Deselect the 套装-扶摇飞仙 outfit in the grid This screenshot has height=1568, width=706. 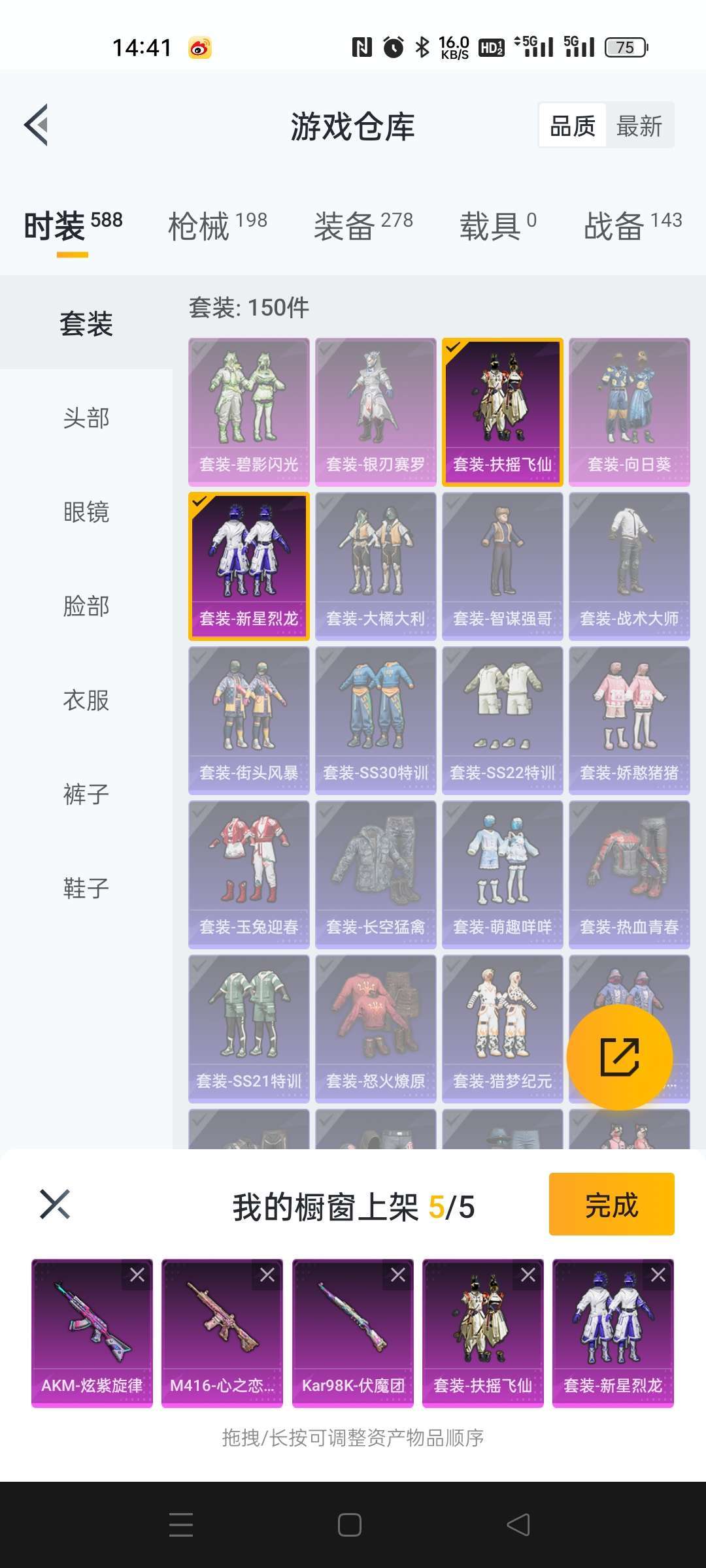pyautogui.click(x=503, y=412)
